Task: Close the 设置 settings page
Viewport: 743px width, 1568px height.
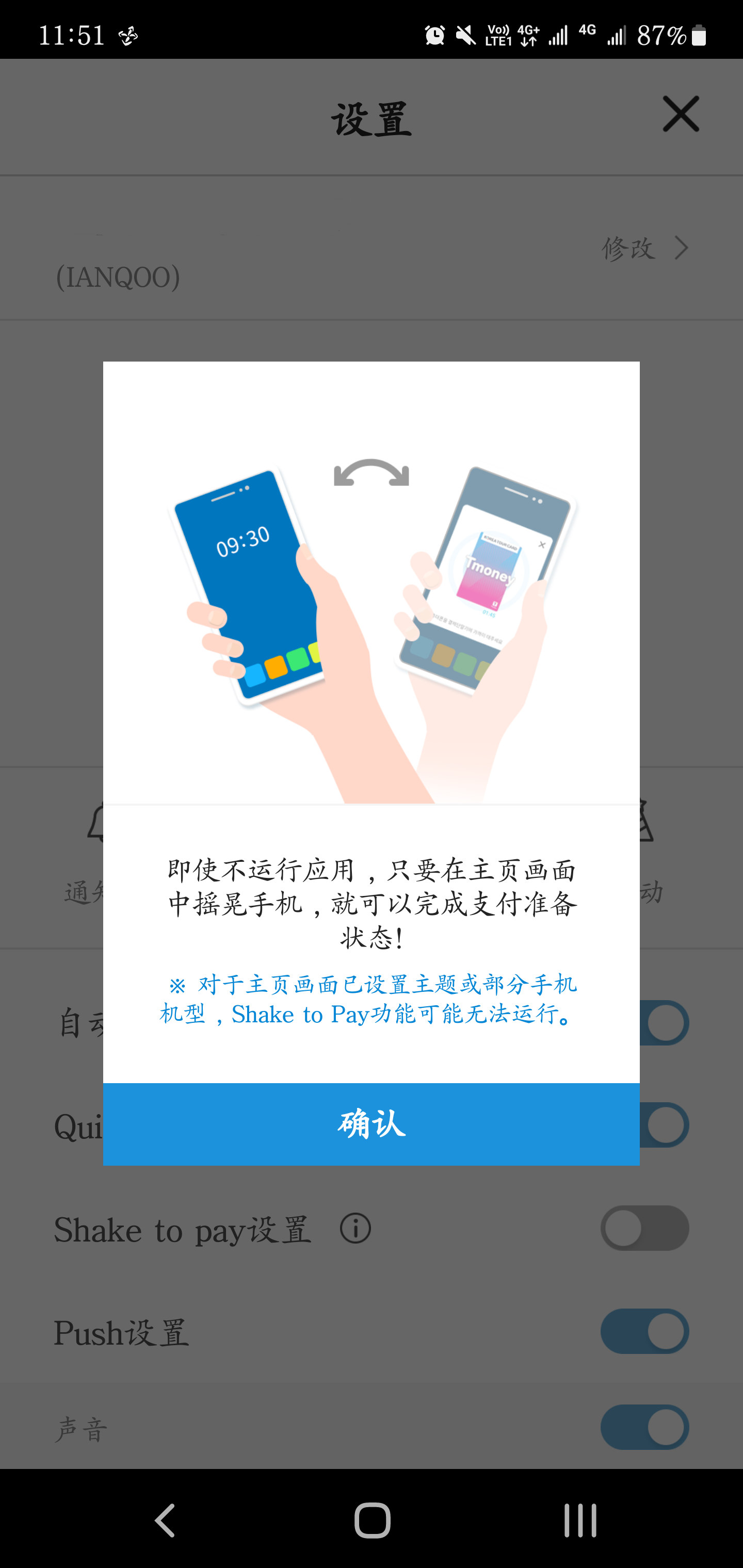Action: click(680, 114)
